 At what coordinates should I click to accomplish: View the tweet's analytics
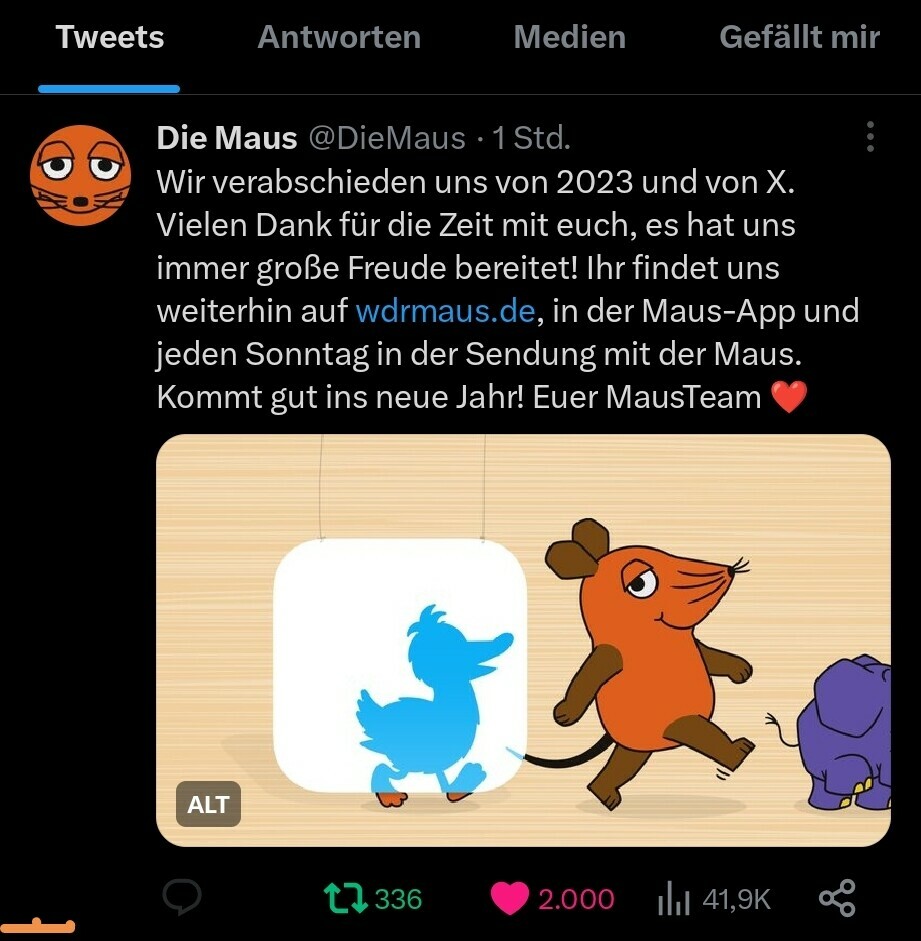[x=675, y=898]
